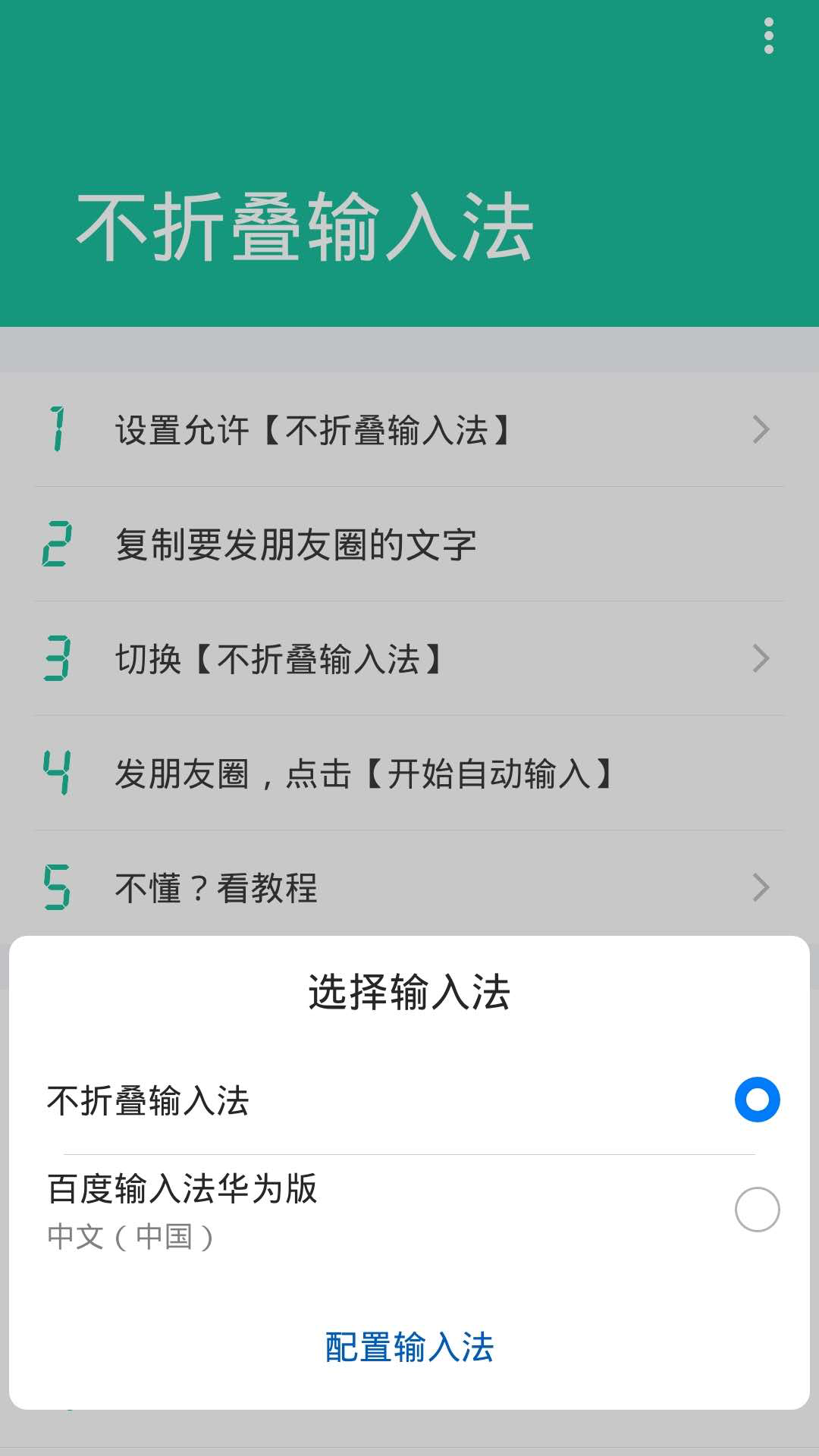Open the three-dot overflow menu
Screen dimensions: 819x1456
pyautogui.click(x=769, y=36)
